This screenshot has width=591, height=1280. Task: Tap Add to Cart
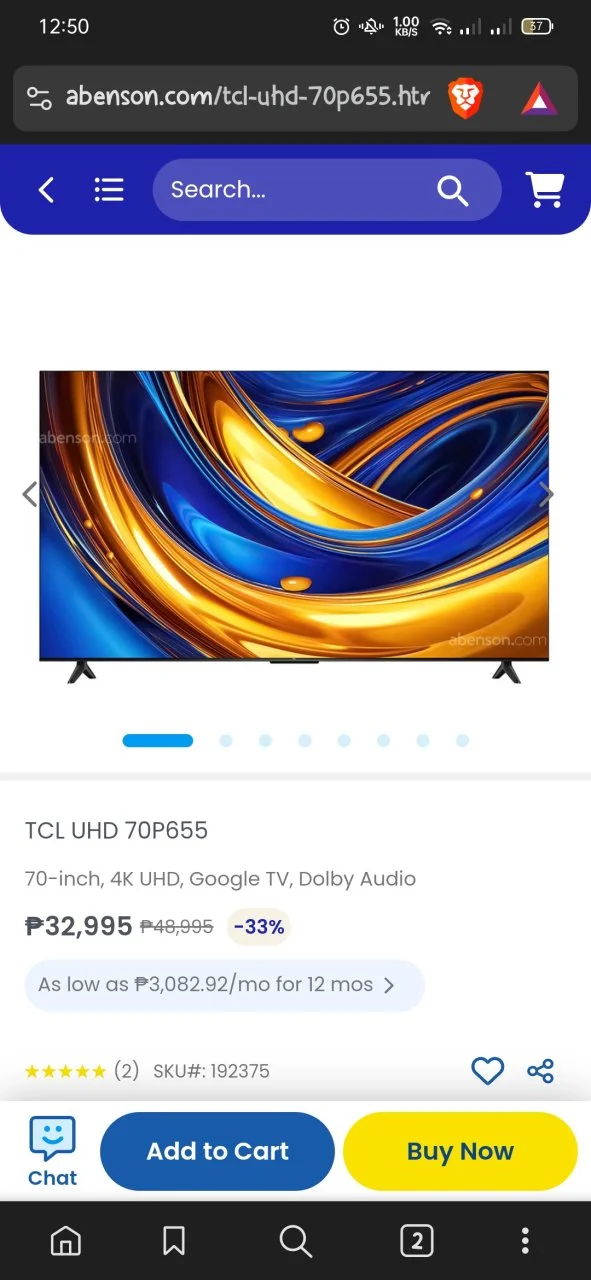(x=217, y=1151)
